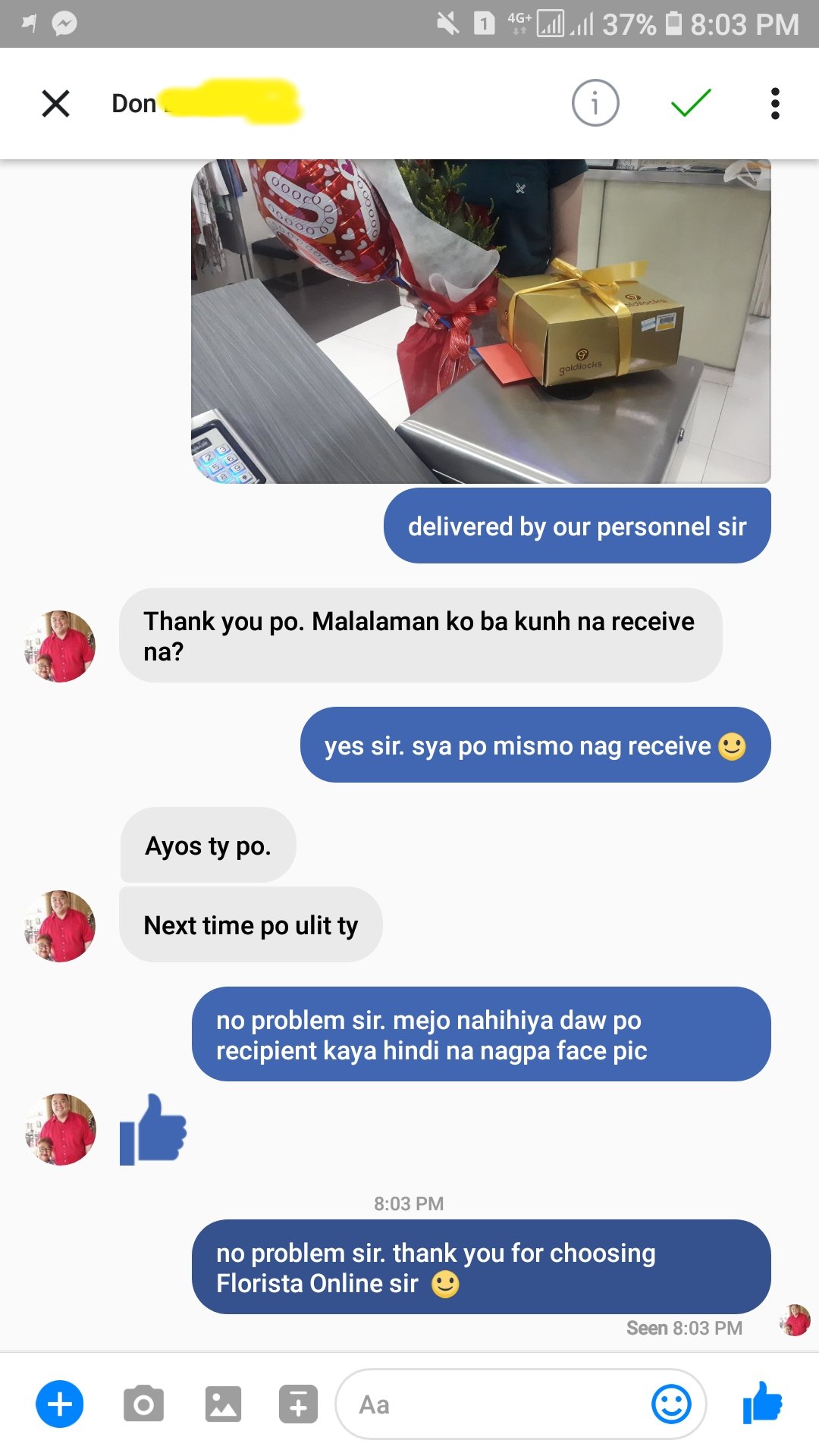The width and height of the screenshot is (819, 1456).
Task: Open saved replies icon
Action: 298,1404
